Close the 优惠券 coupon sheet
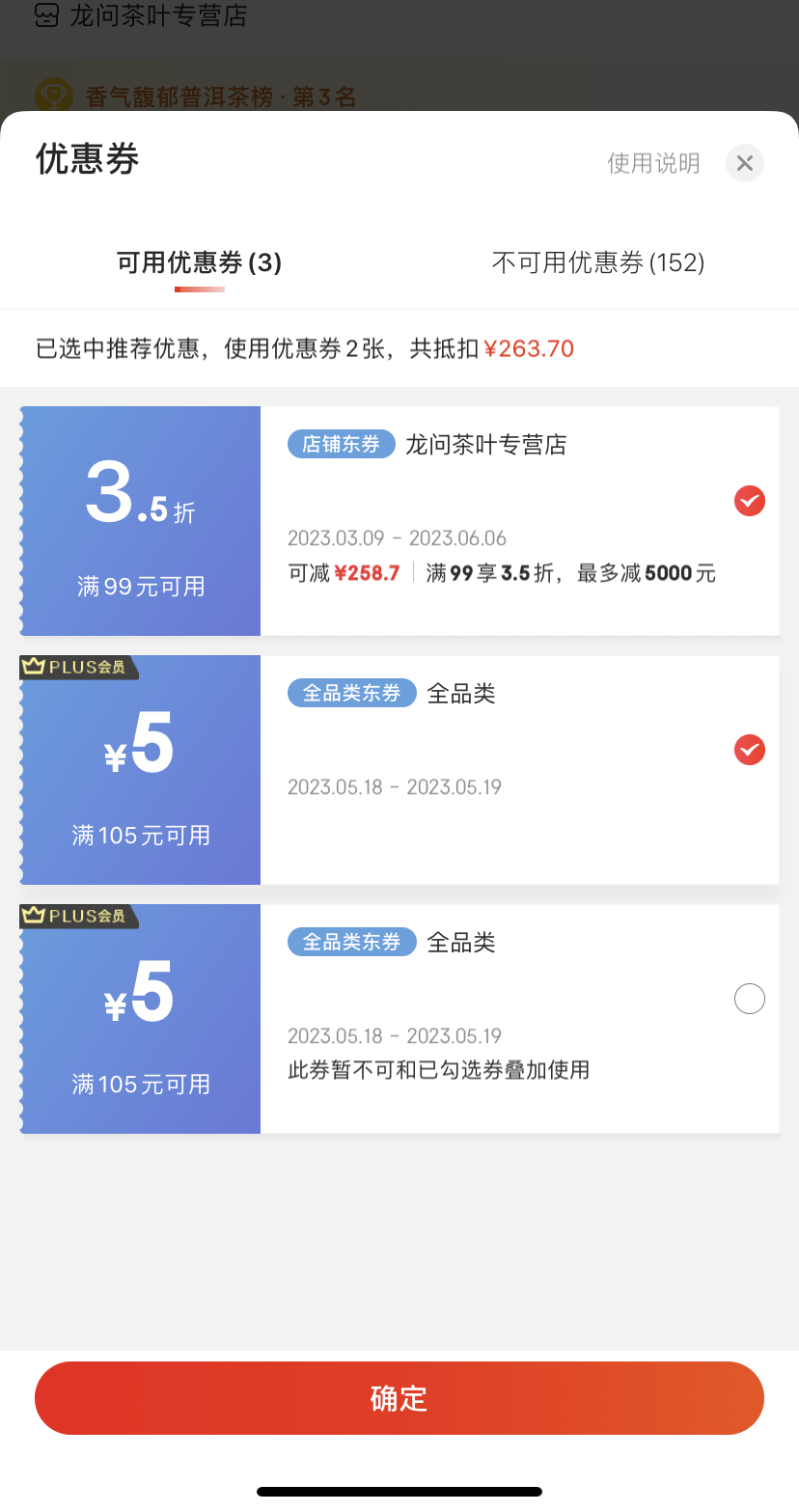 click(744, 163)
